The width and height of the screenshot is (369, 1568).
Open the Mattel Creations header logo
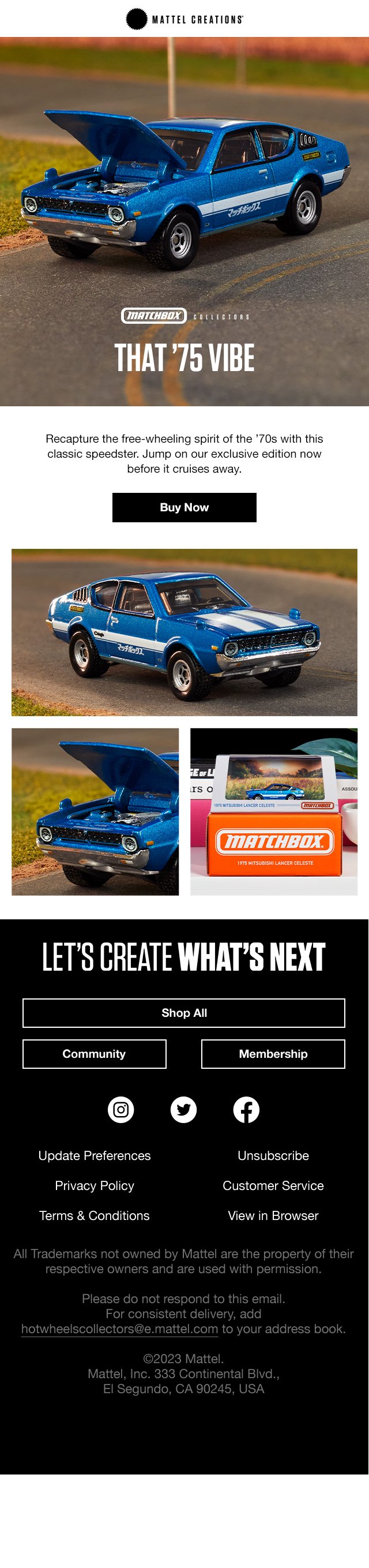[184, 19]
